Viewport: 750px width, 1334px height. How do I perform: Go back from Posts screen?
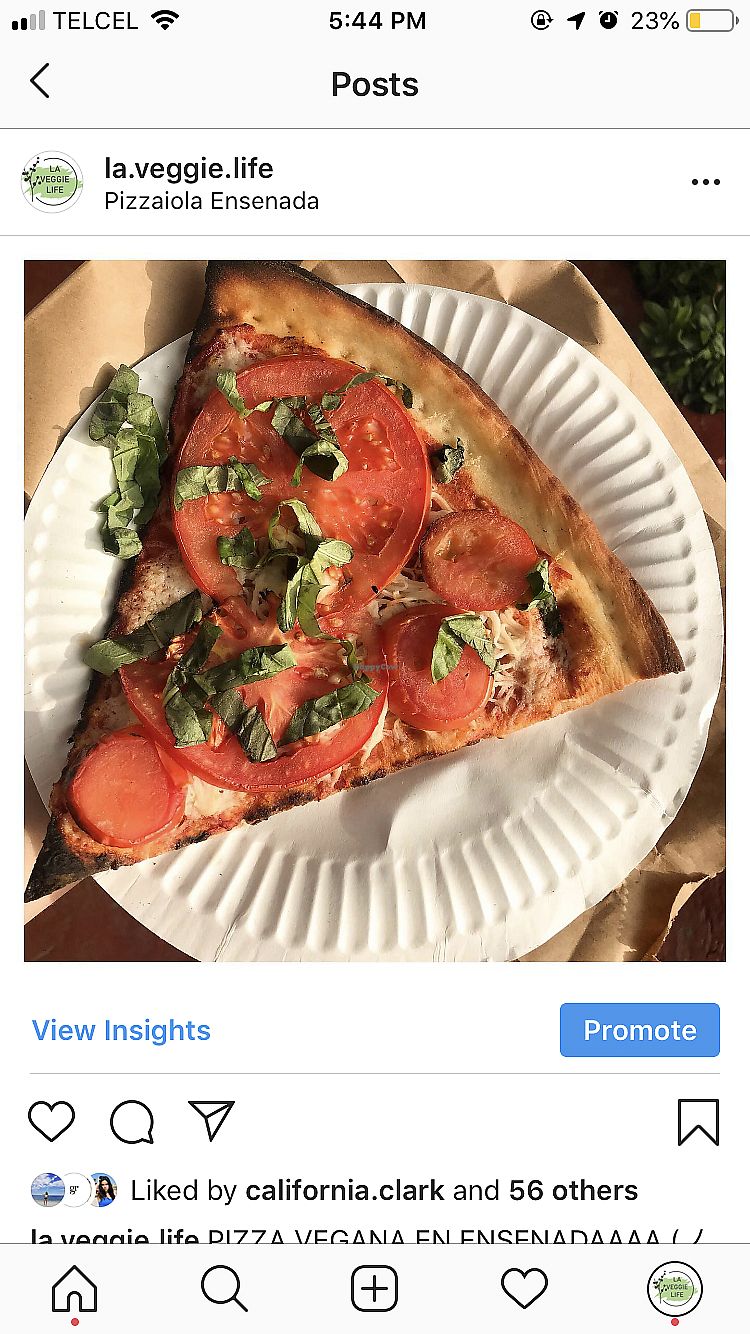point(40,82)
